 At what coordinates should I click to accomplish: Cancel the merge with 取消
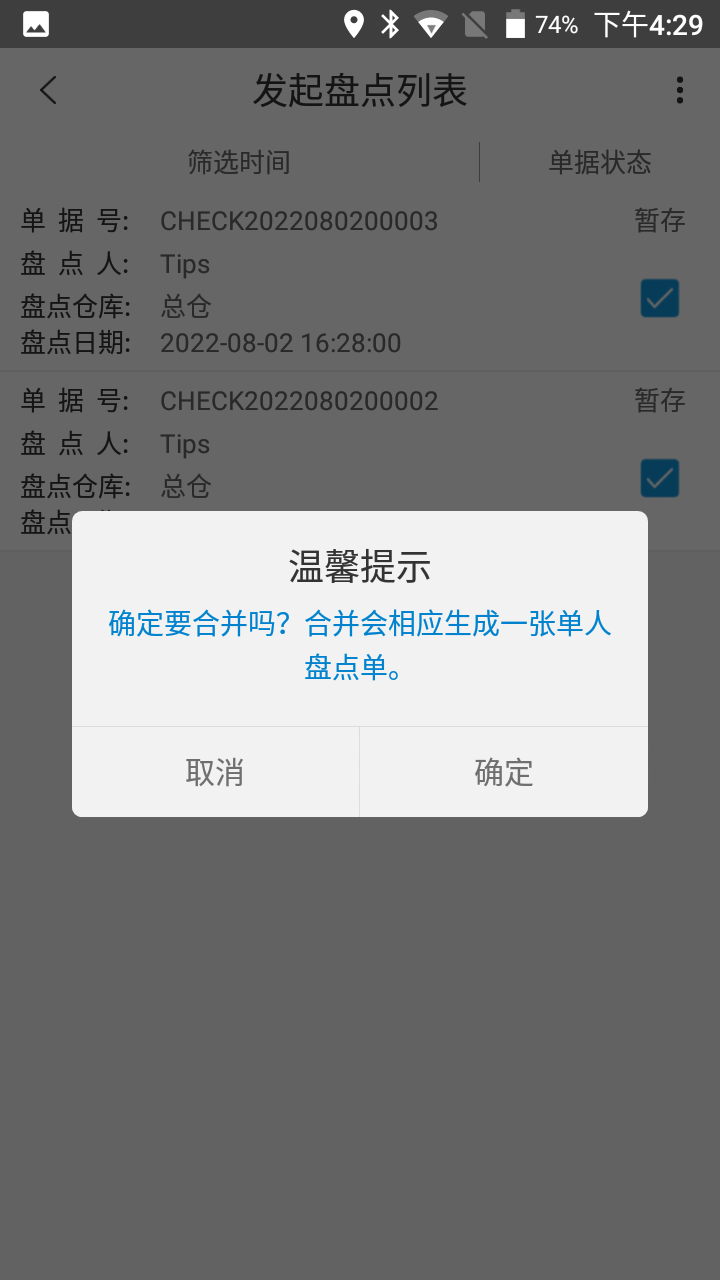point(215,772)
